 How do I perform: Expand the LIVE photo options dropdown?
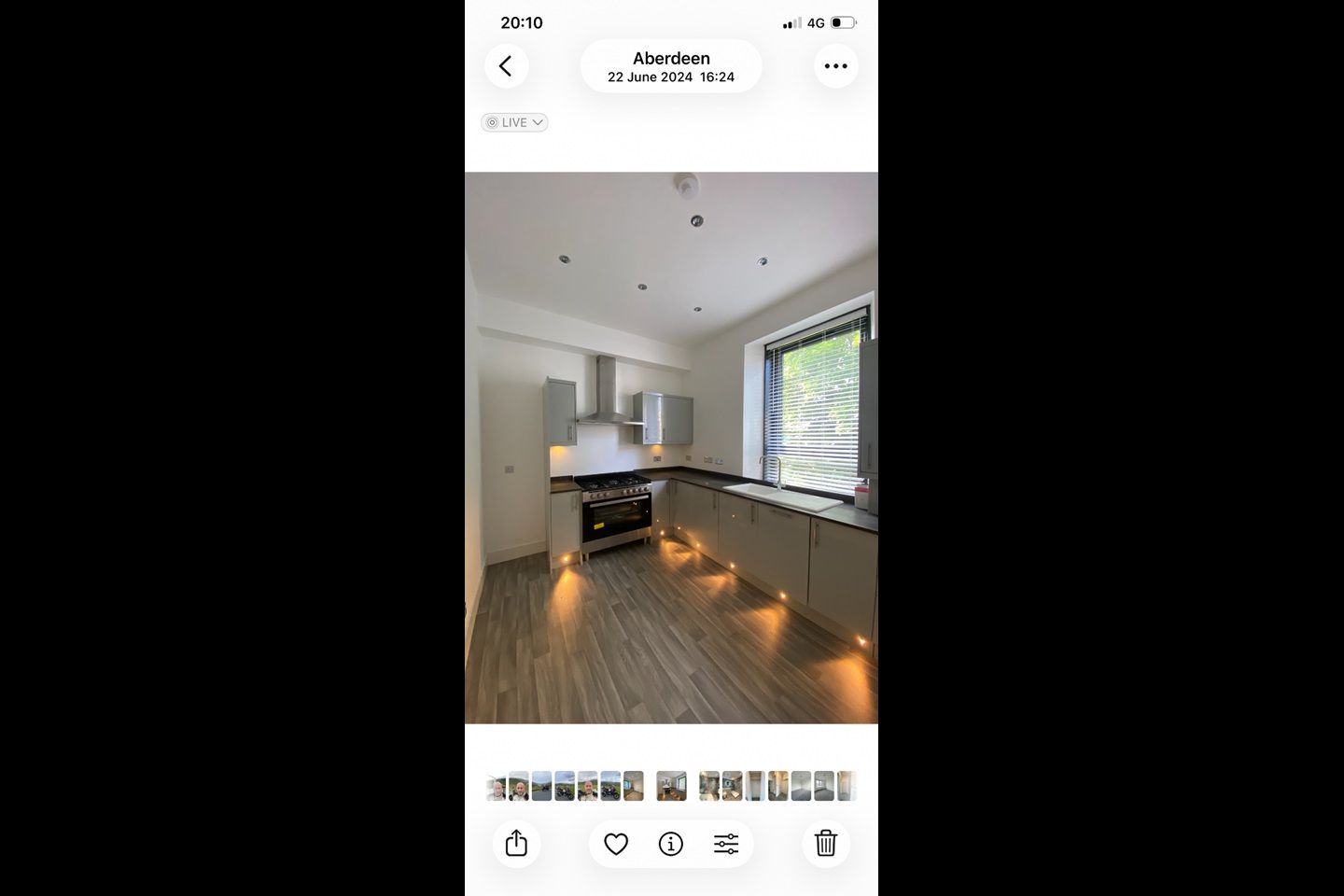point(514,122)
